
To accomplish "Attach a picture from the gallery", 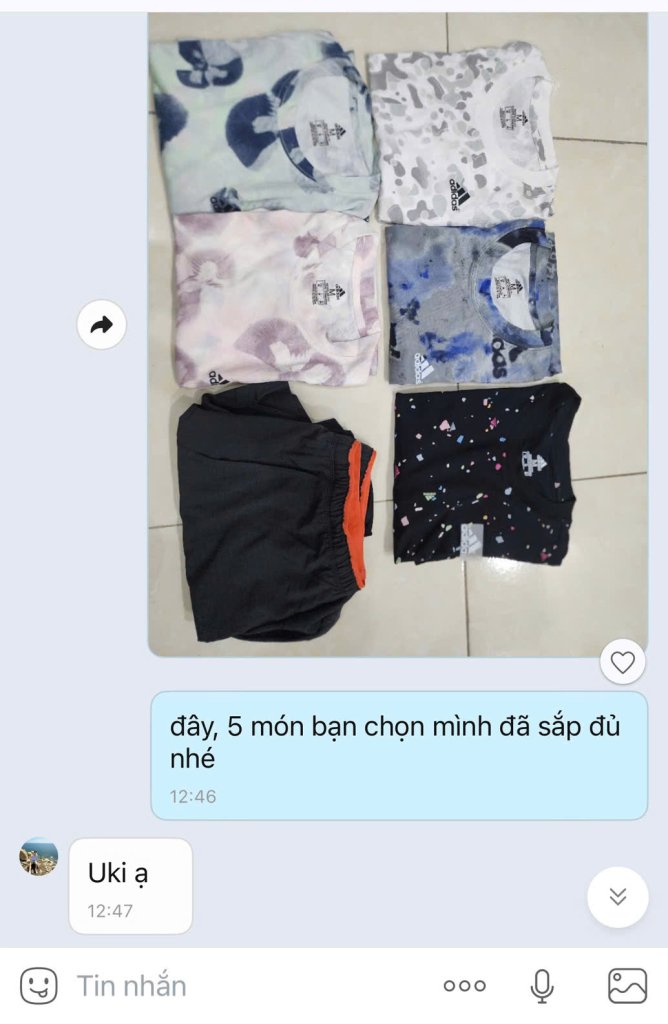I will [x=627, y=986].
